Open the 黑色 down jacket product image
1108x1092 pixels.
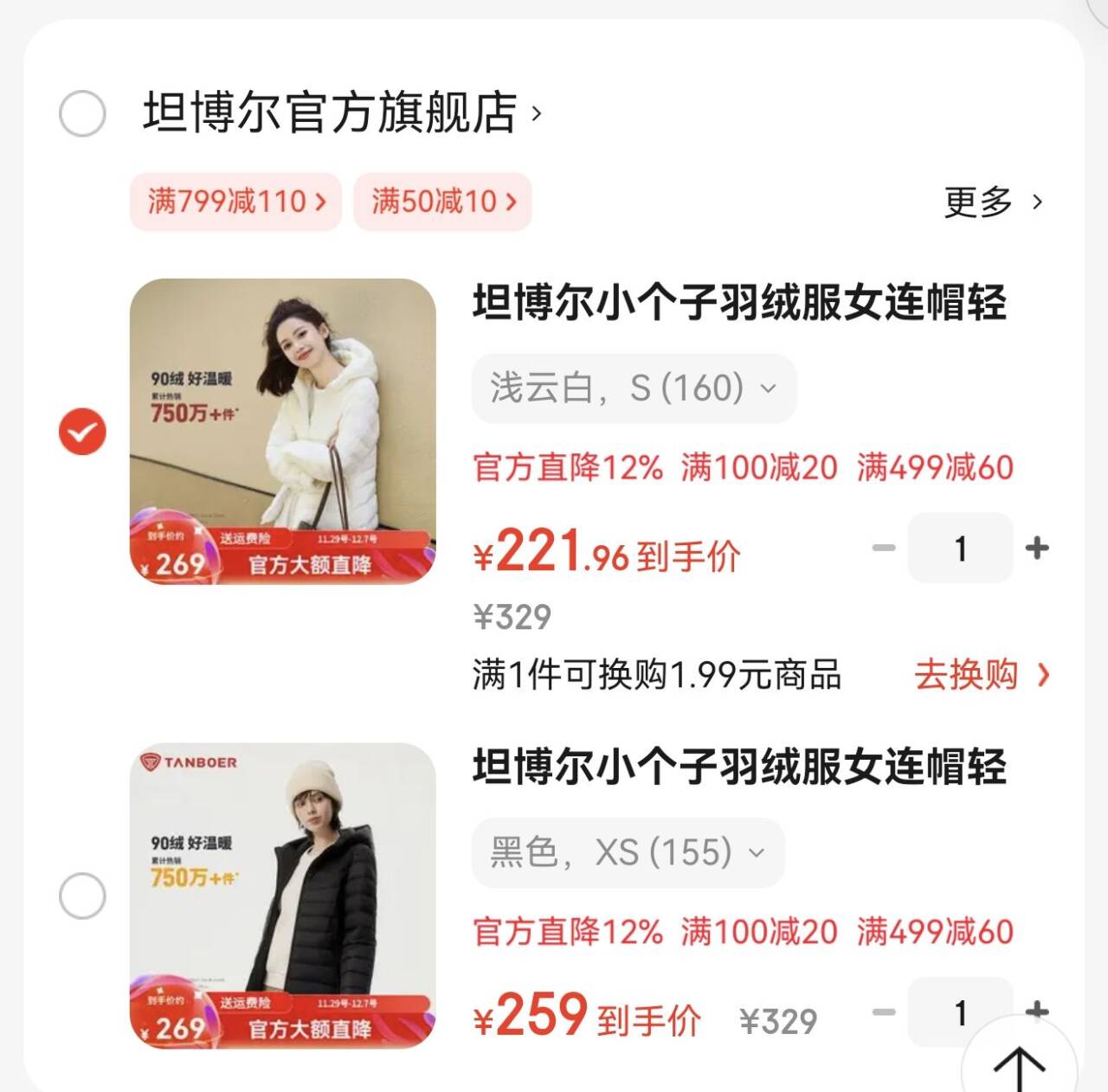point(283,896)
